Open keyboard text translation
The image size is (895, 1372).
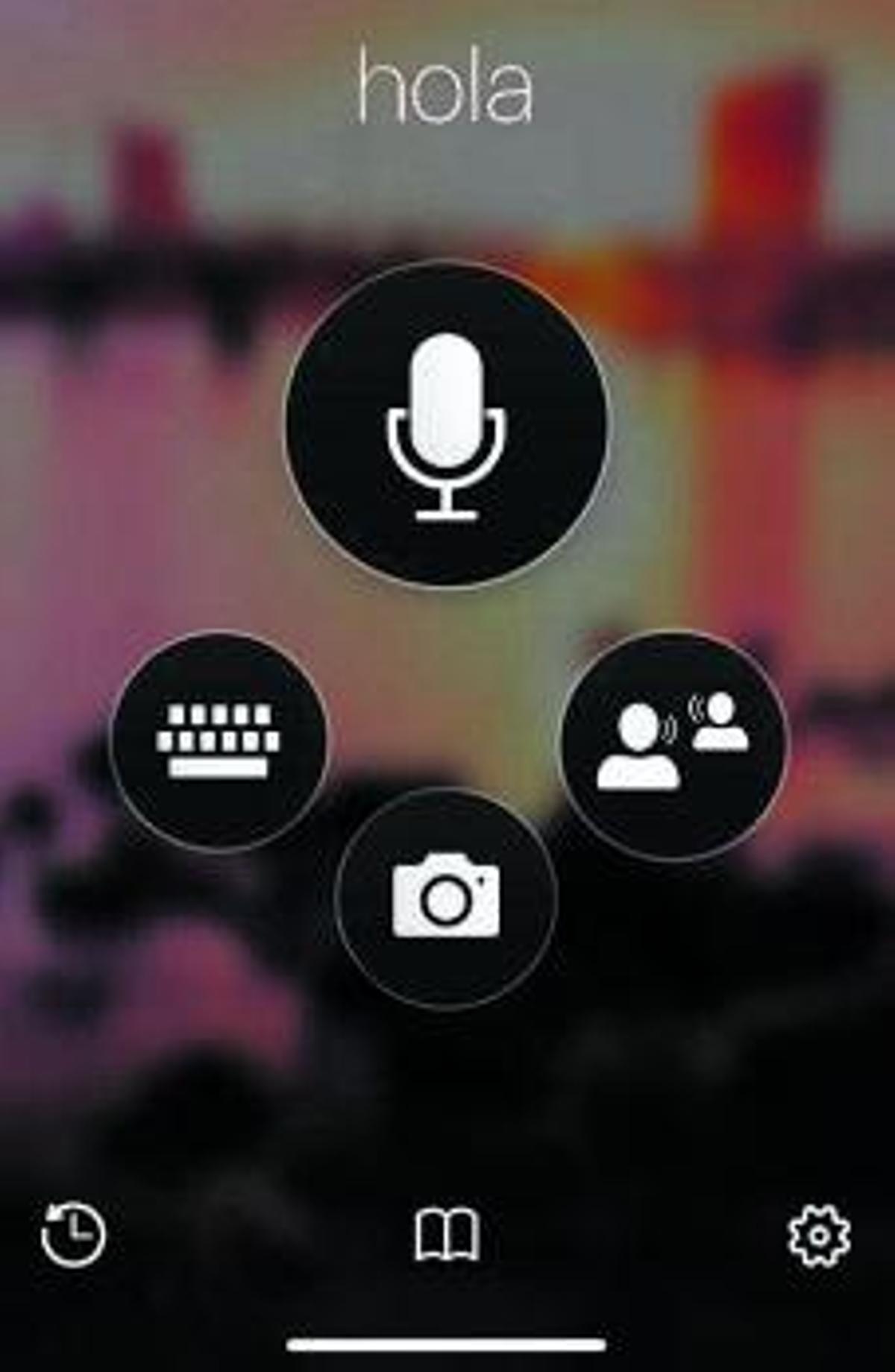(219, 740)
